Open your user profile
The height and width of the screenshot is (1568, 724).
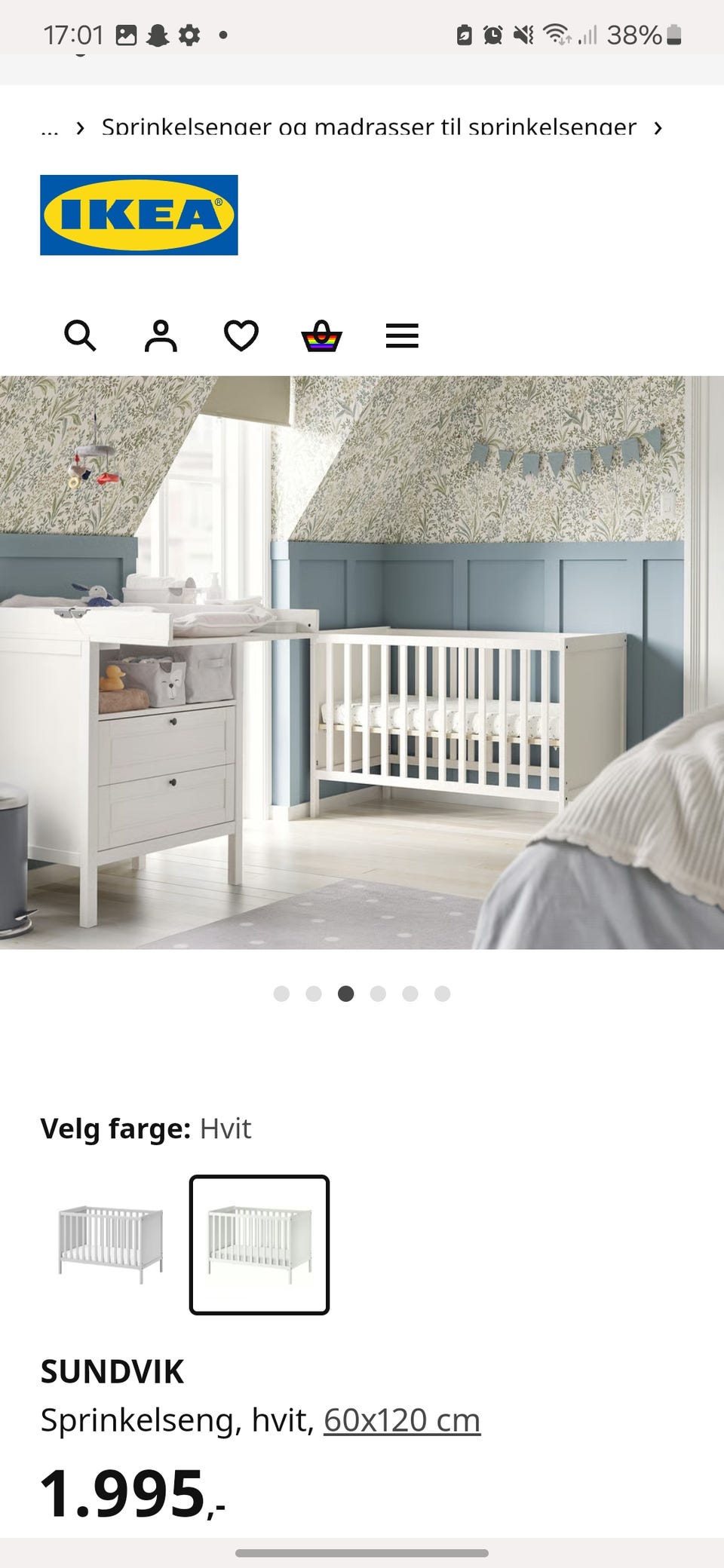tap(161, 335)
